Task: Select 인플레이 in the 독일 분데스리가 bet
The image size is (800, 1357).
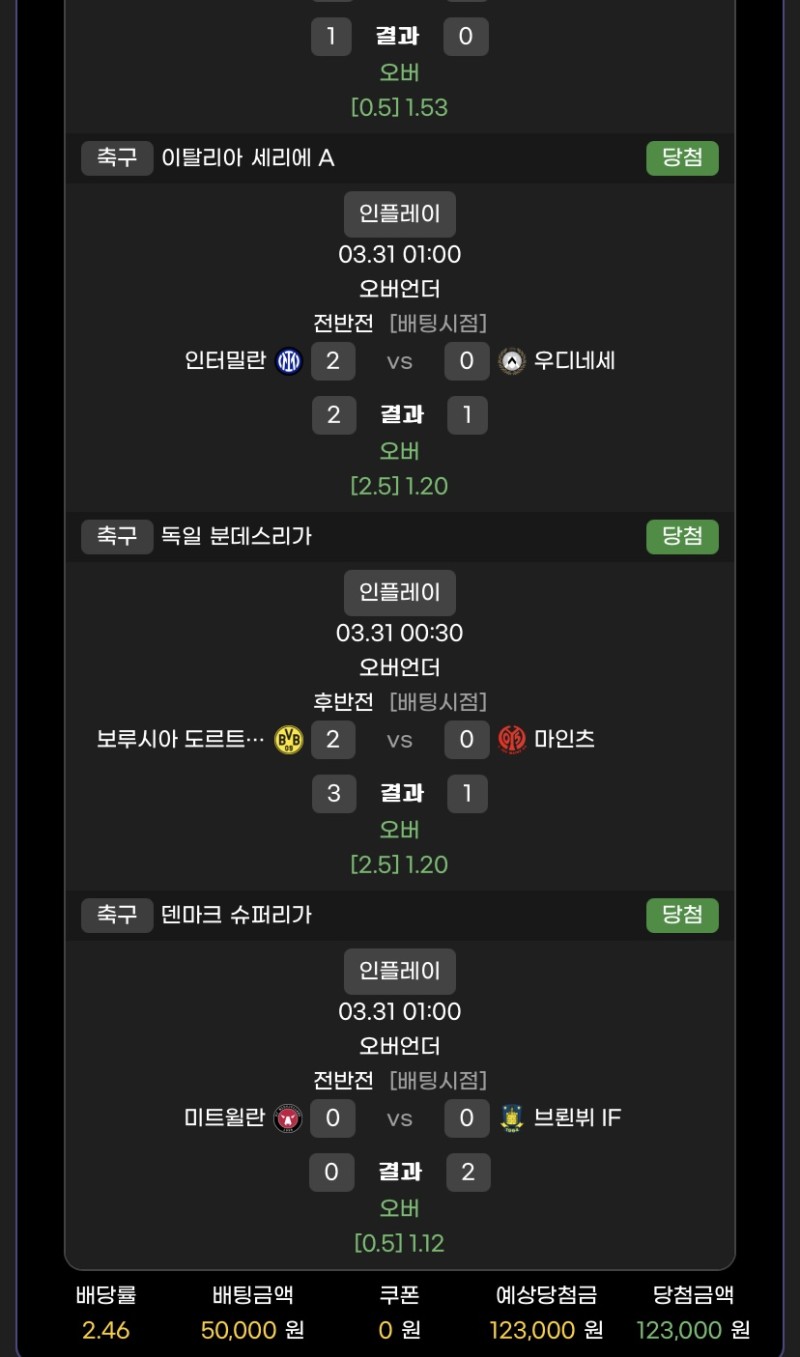Action: click(x=399, y=593)
